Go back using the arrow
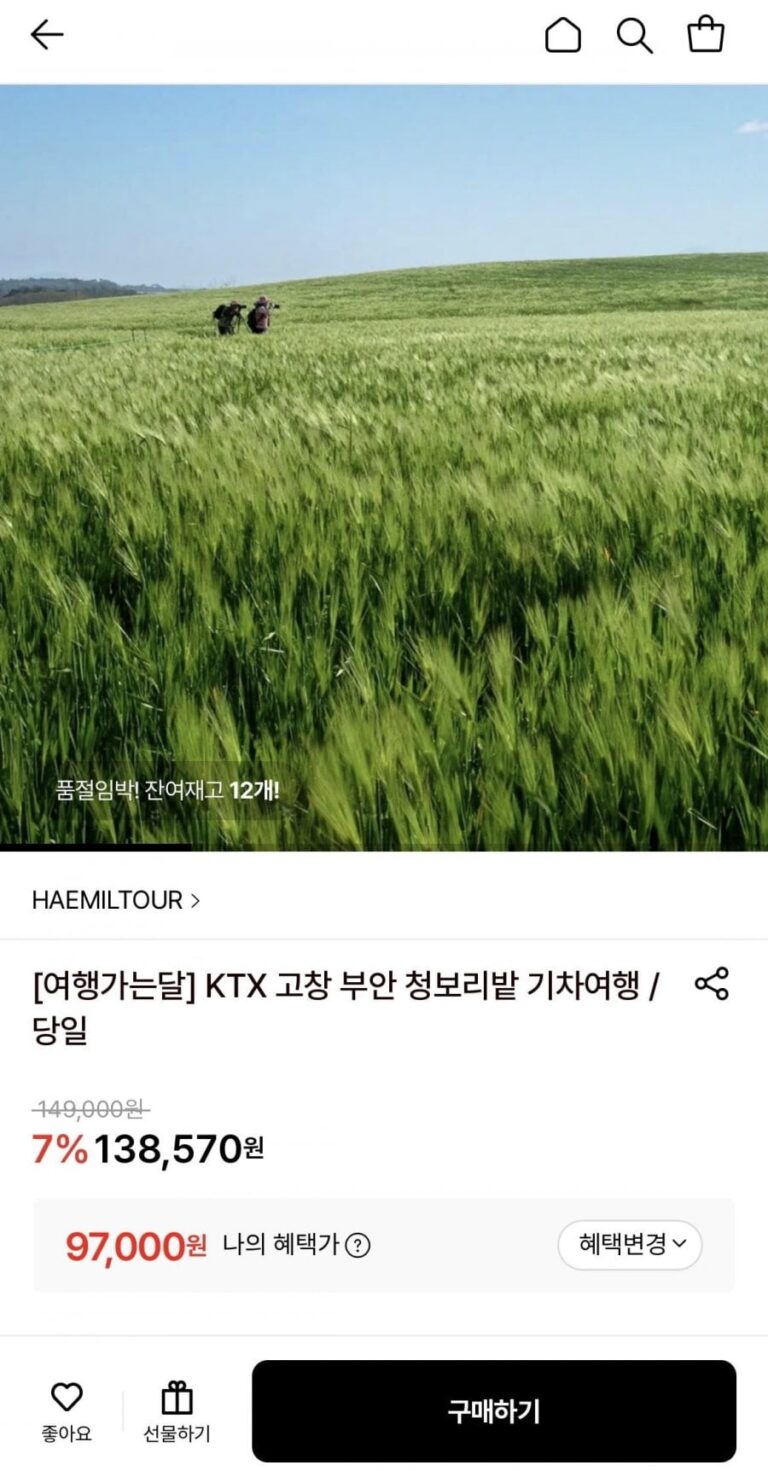This screenshot has height=1471, width=768. pos(46,36)
